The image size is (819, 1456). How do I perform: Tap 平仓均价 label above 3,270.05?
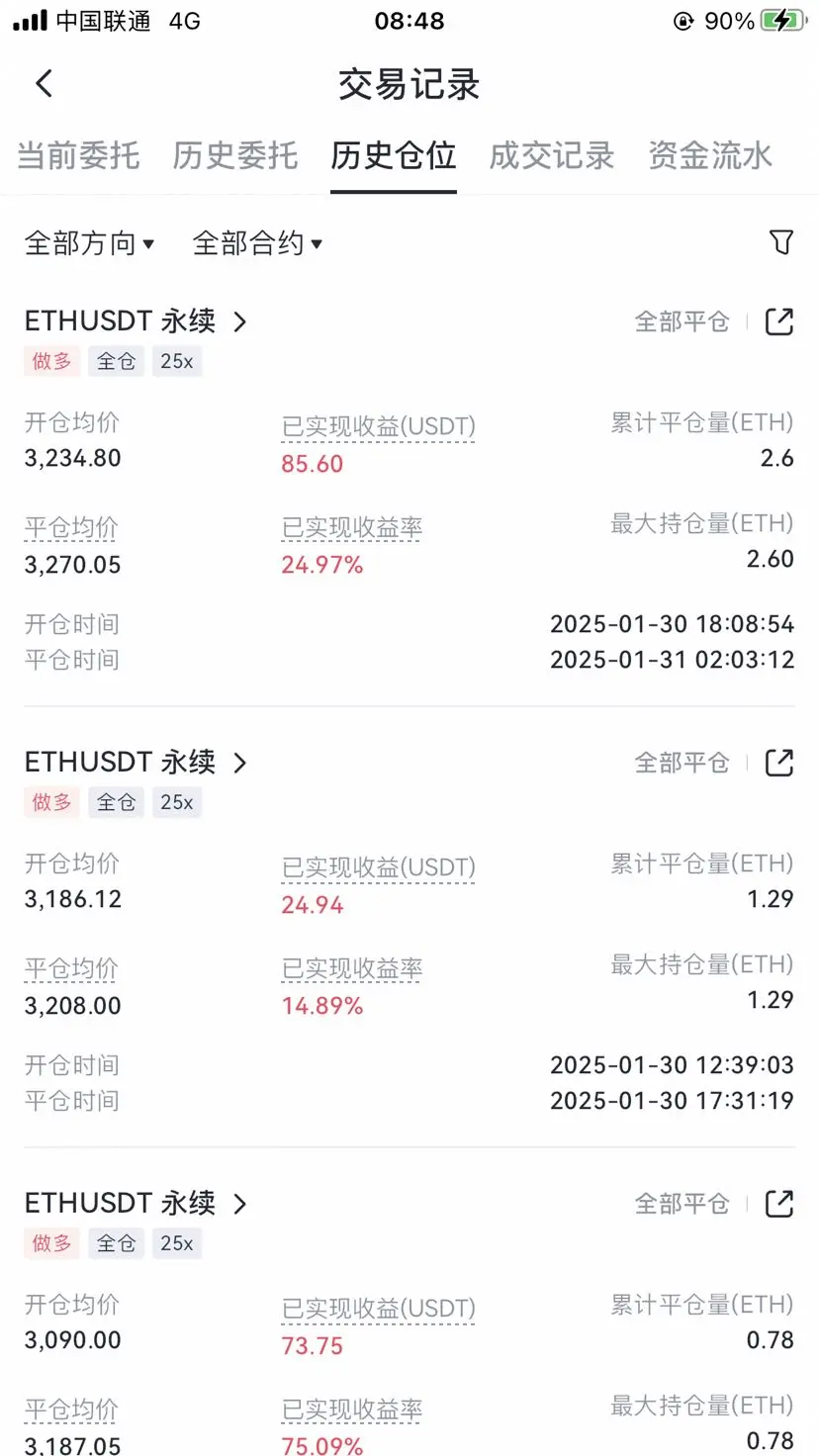click(71, 528)
